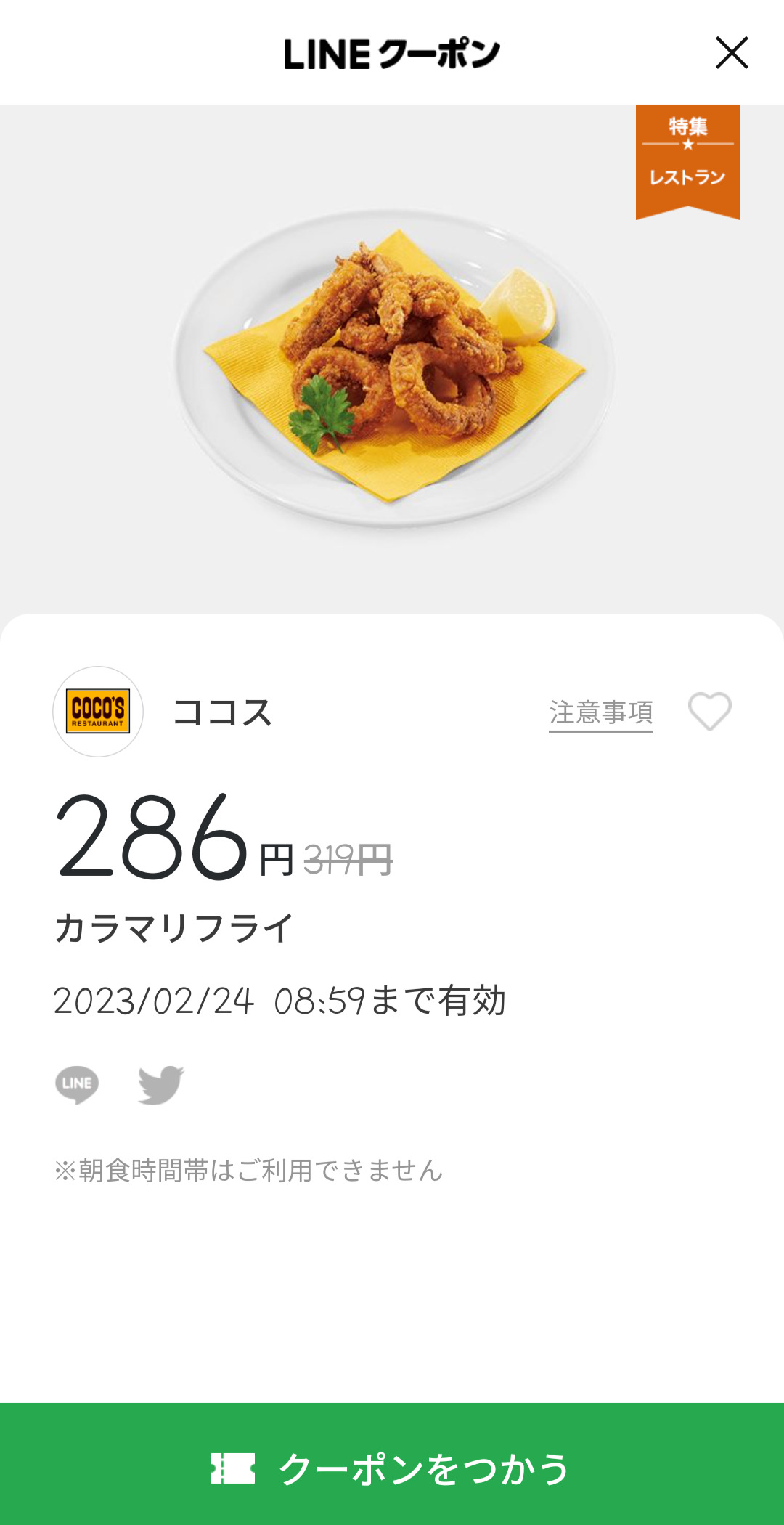Open the ココス store logo
784x1525 pixels.
(x=98, y=712)
